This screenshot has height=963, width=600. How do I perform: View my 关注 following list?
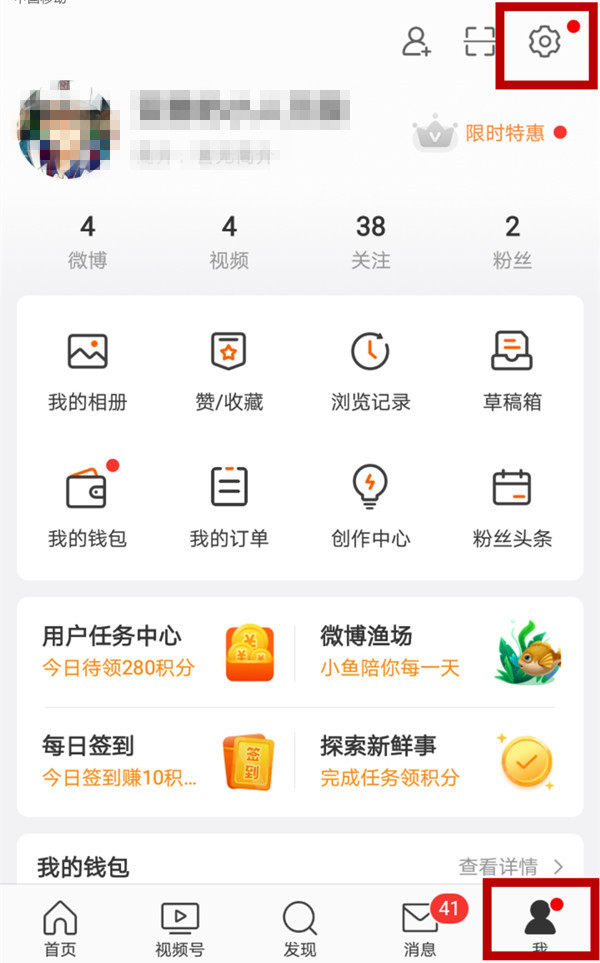click(370, 242)
